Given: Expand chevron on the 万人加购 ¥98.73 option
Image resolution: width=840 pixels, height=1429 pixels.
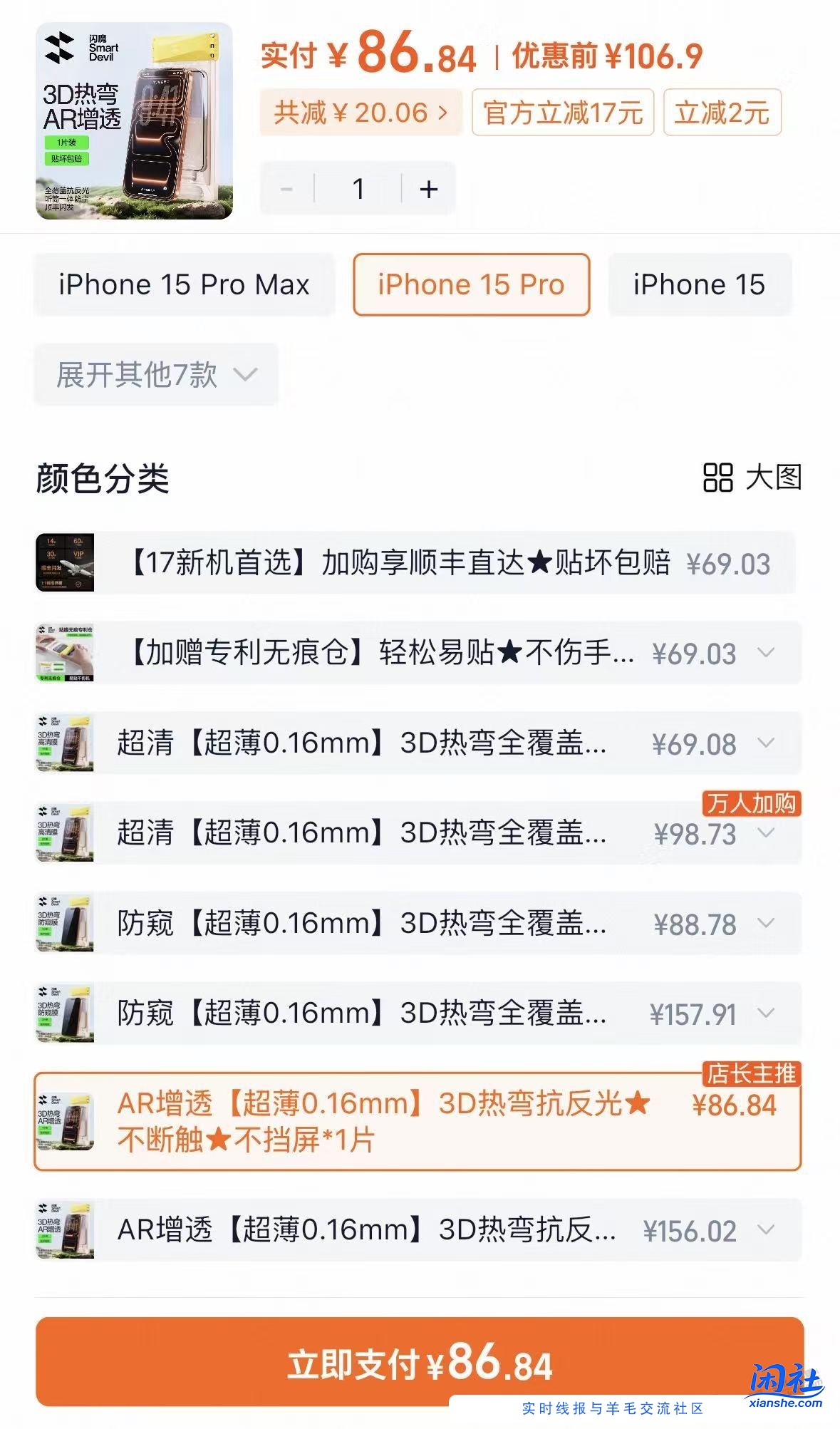Looking at the screenshot, I should pos(767,833).
